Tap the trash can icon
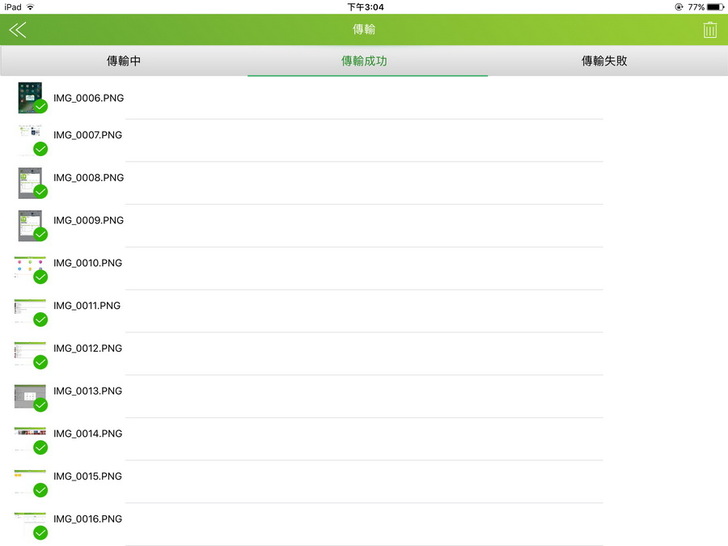Viewport: 728px width, 546px height. 710,30
